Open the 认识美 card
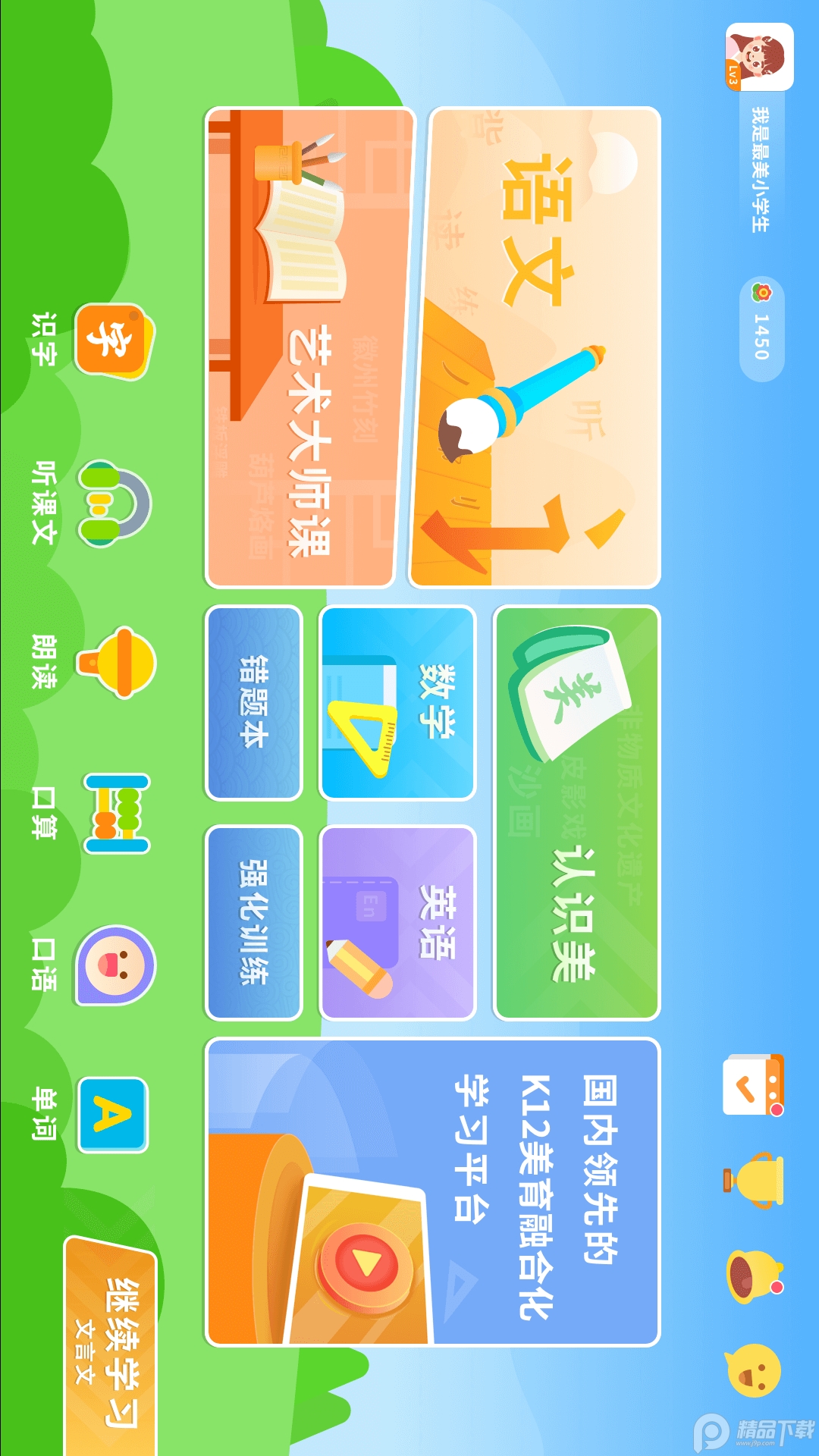The height and width of the screenshot is (1456, 819). tap(576, 812)
